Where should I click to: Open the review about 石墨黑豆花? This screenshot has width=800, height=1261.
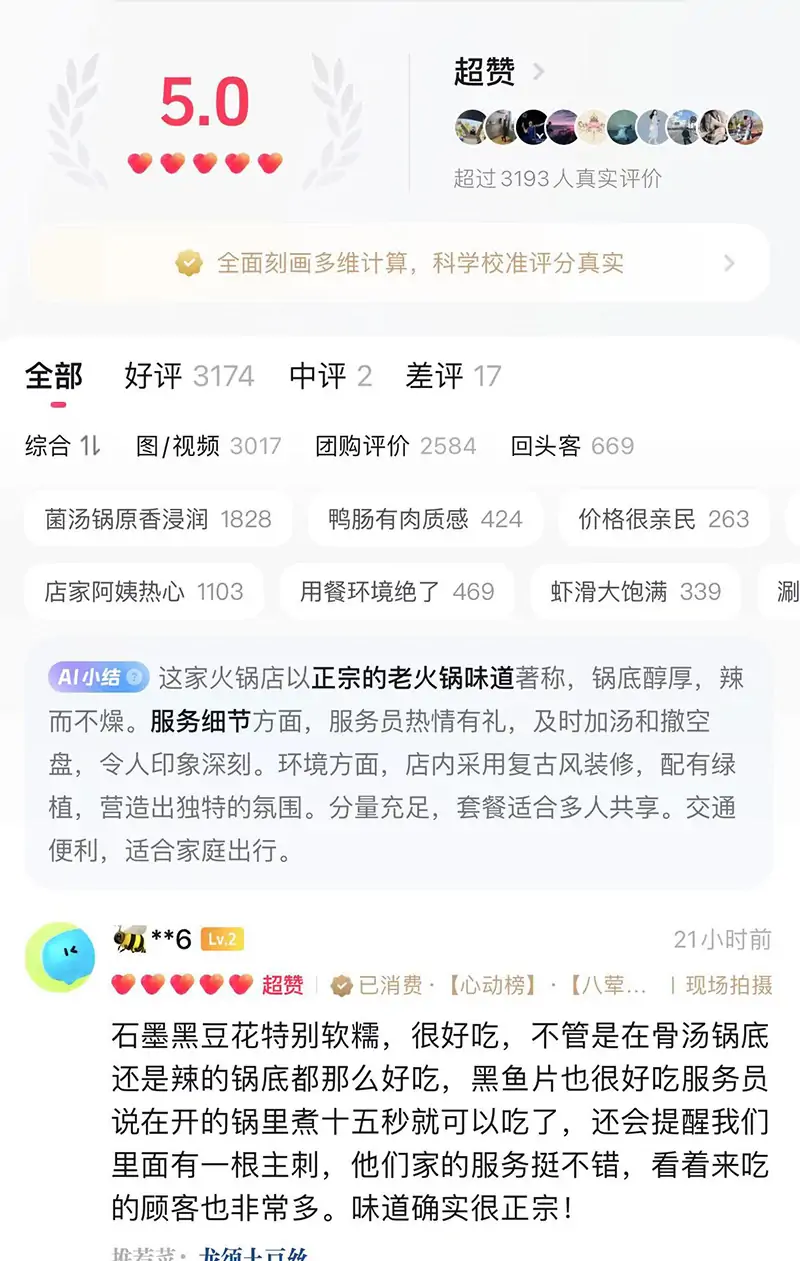(x=440, y=1123)
